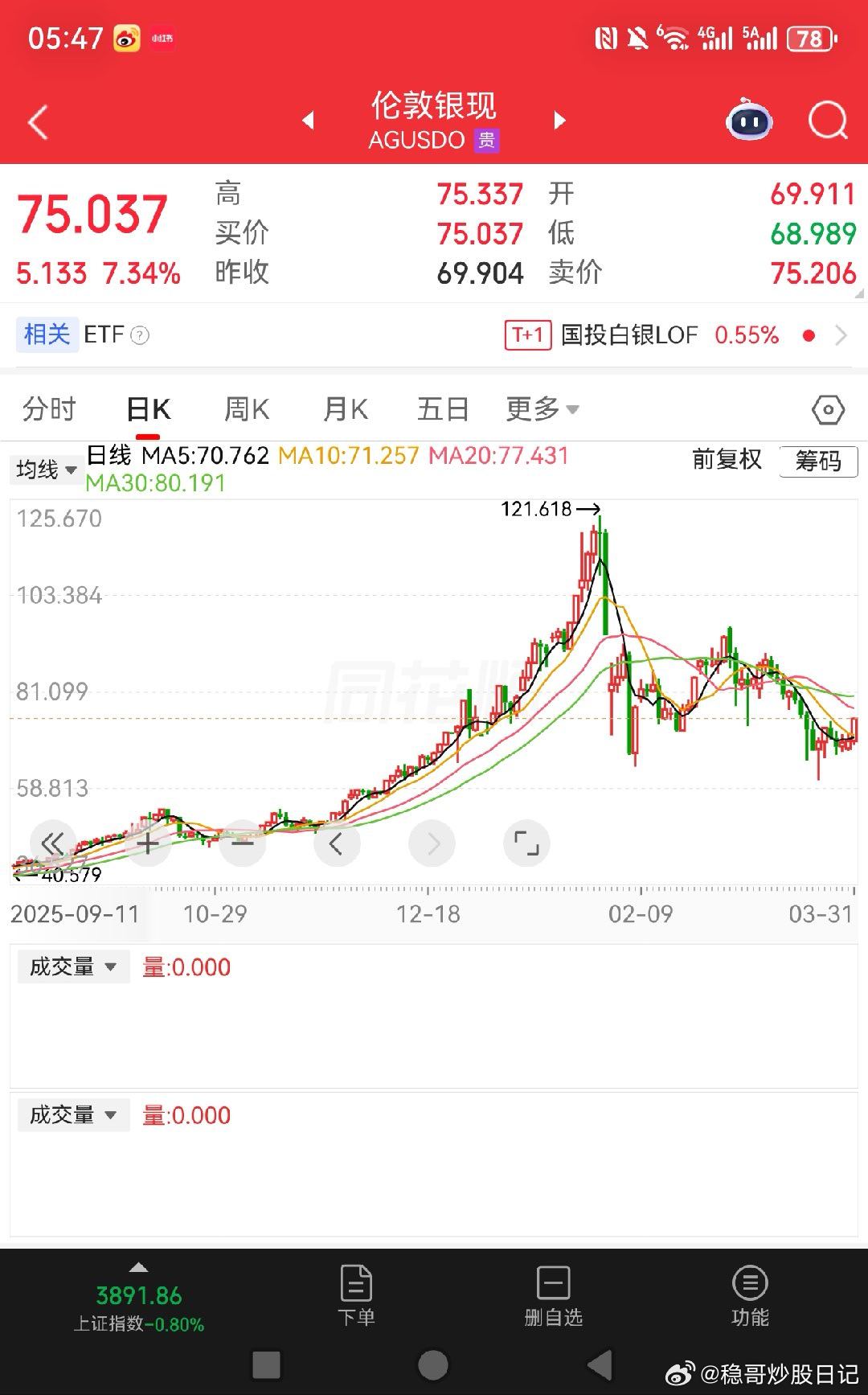
Task: Toggle 前复权 price adjustment mode
Action: coord(724,462)
